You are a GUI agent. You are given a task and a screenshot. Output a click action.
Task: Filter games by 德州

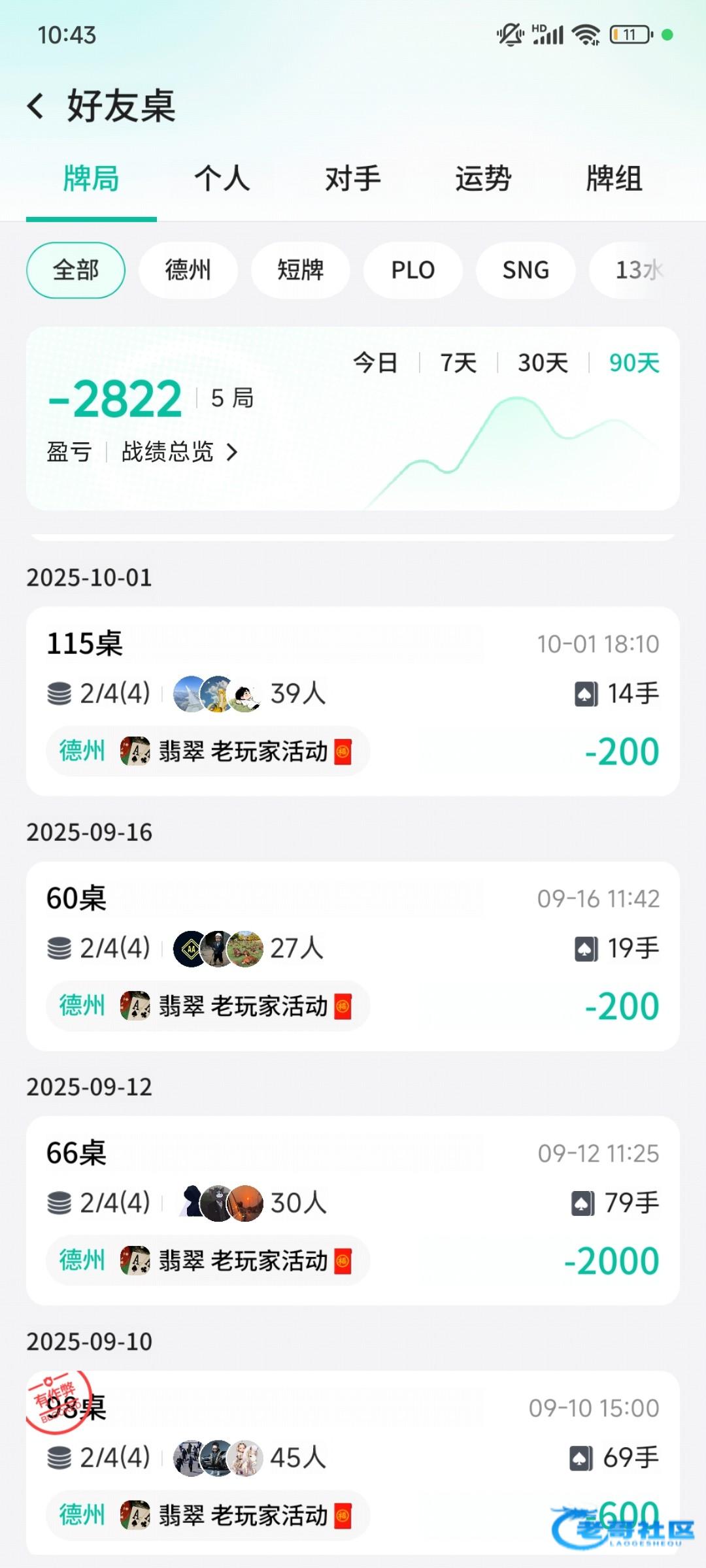(x=188, y=270)
